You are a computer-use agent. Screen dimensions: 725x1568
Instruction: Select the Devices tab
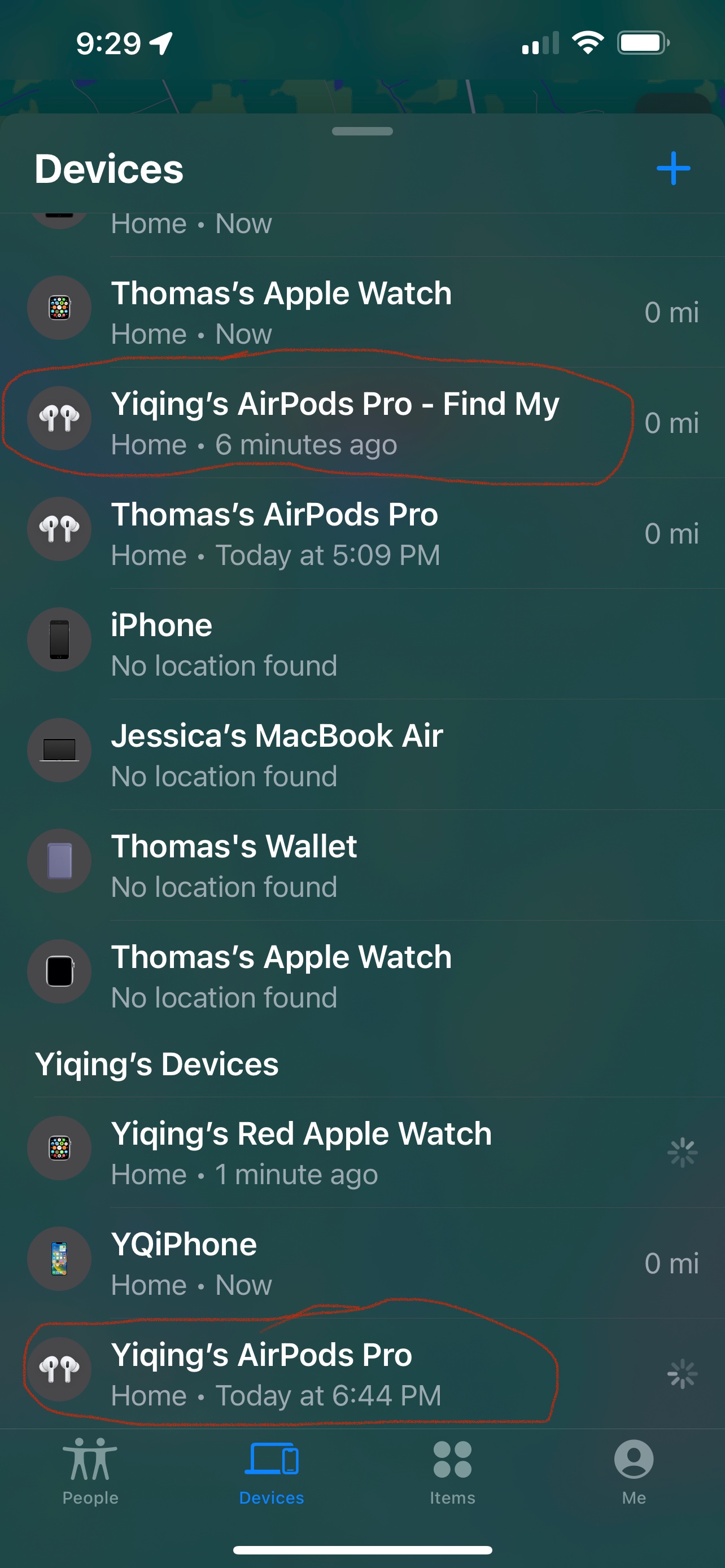[x=272, y=1470]
